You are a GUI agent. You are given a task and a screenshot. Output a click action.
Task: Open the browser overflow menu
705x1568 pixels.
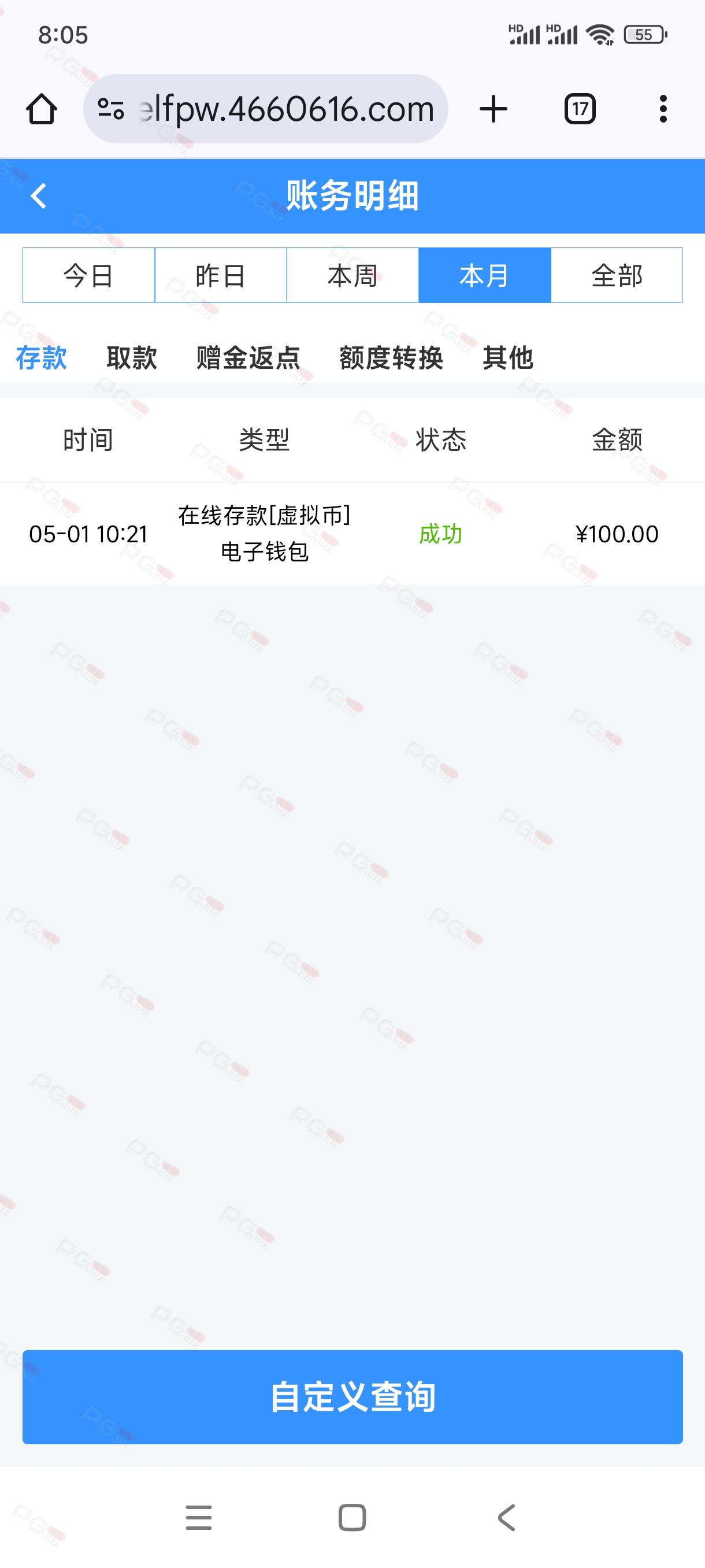663,109
